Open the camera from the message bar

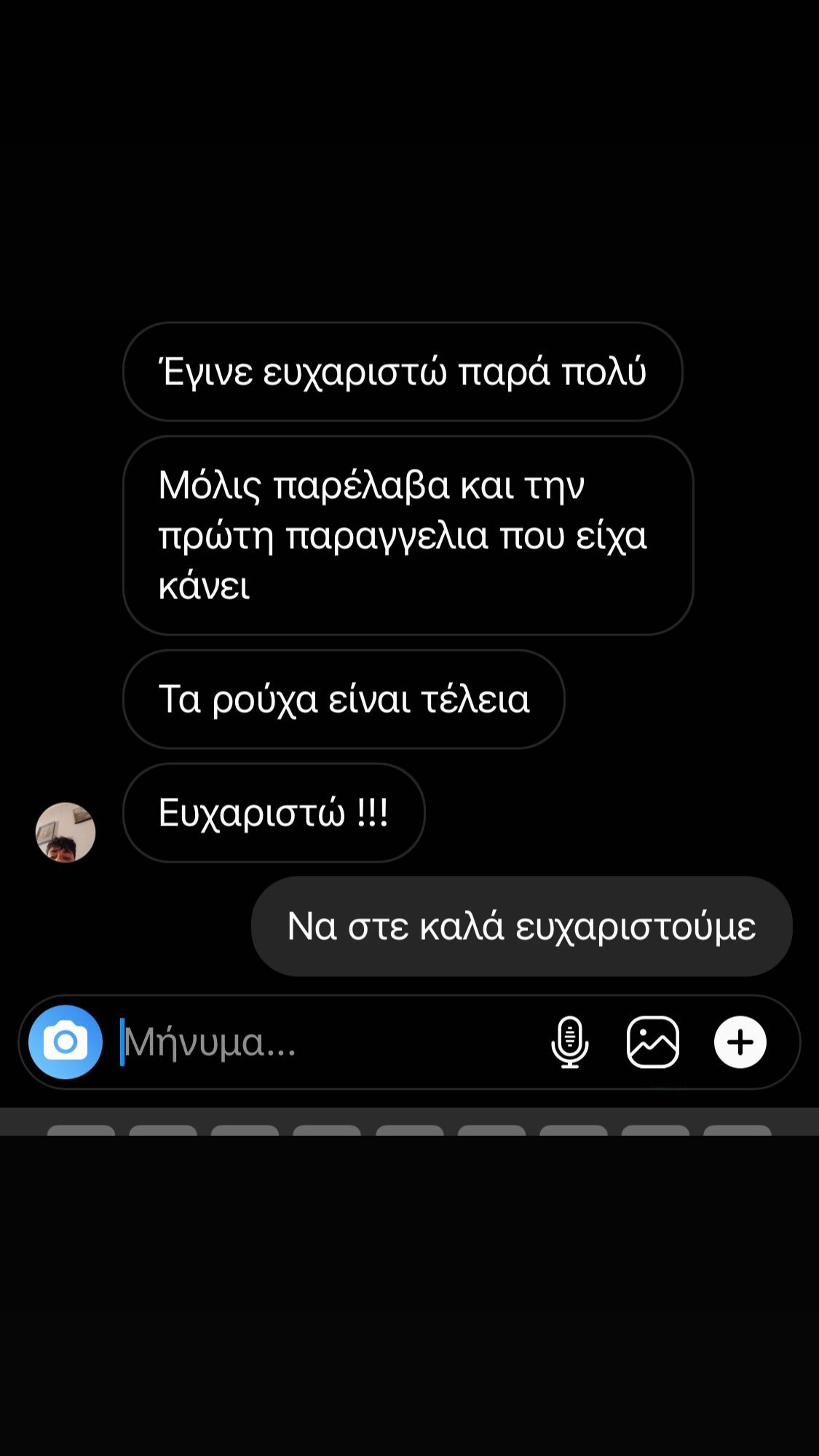click(x=66, y=1042)
